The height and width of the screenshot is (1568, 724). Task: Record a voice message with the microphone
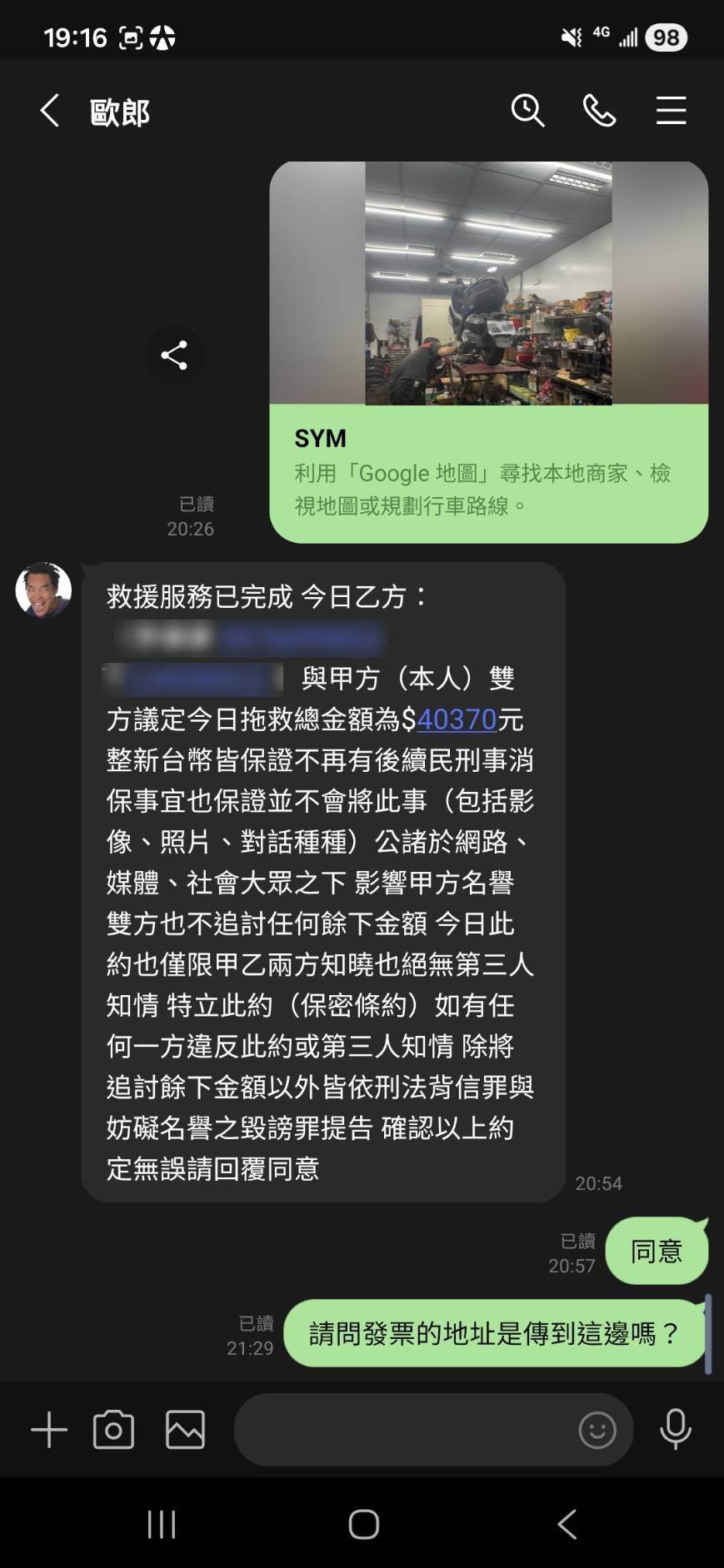click(675, 1430)
